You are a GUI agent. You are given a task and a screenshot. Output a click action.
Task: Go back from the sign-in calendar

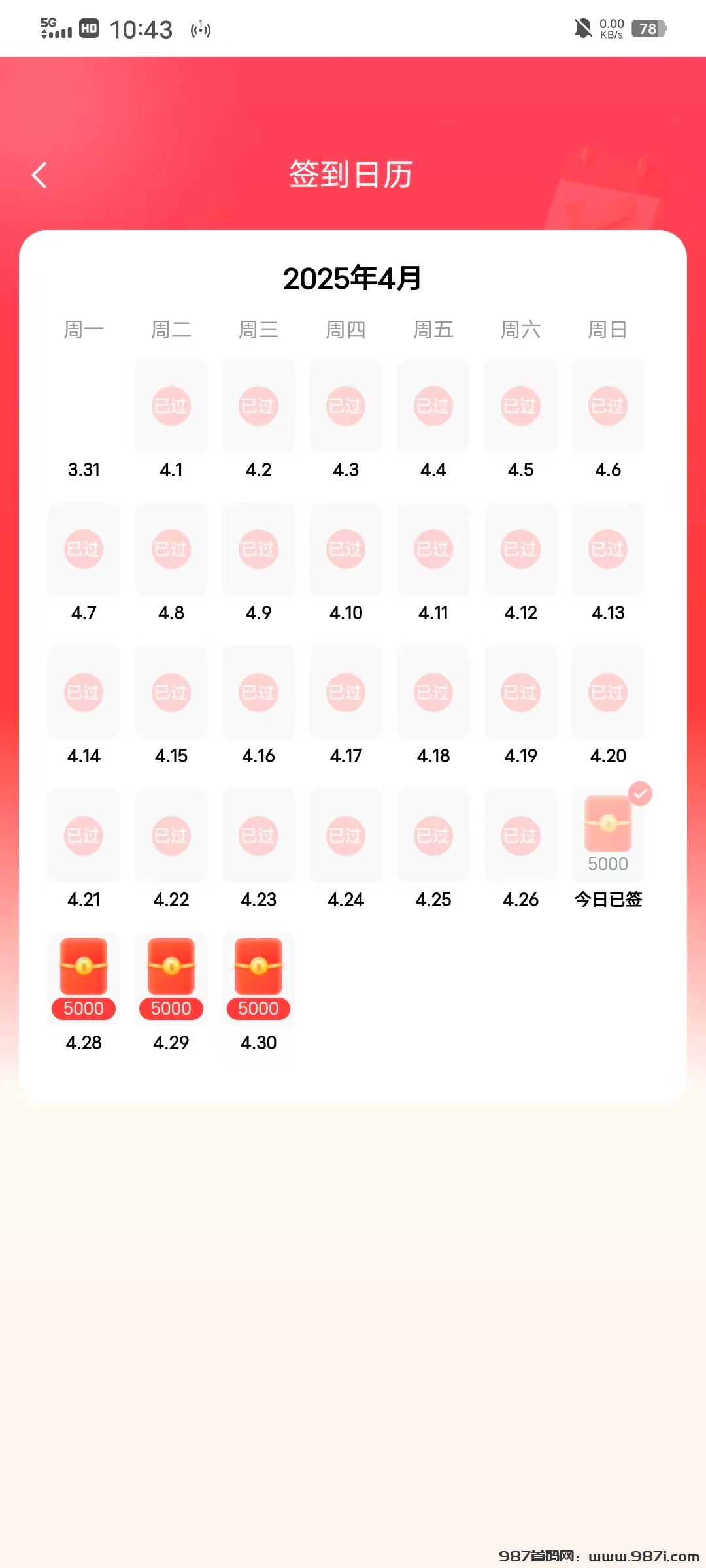point(40,175)
